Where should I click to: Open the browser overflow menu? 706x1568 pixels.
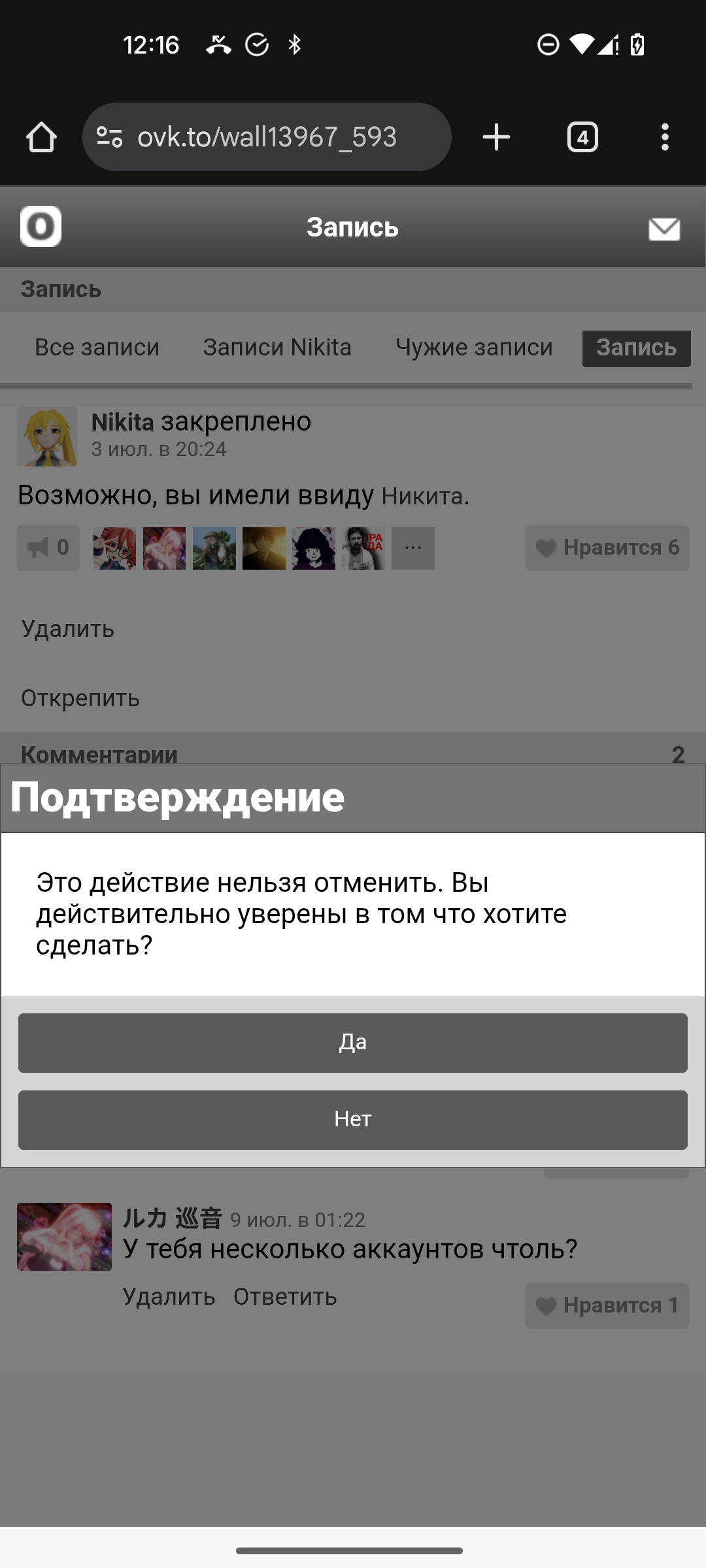pyautogui.click(x=665, y=137)
